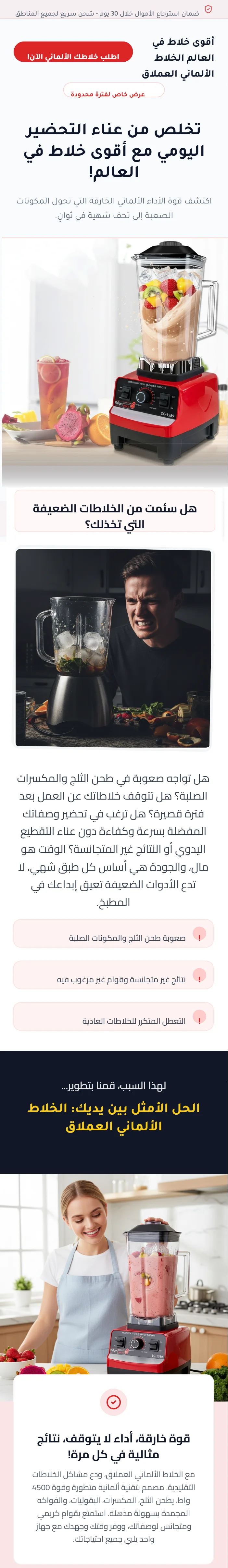Viewport: 228px width, 1568px height.
Task: Tap the red 'اطلب خلاطك الألماني الآن!' order button
Action: (x=73, y=52)
